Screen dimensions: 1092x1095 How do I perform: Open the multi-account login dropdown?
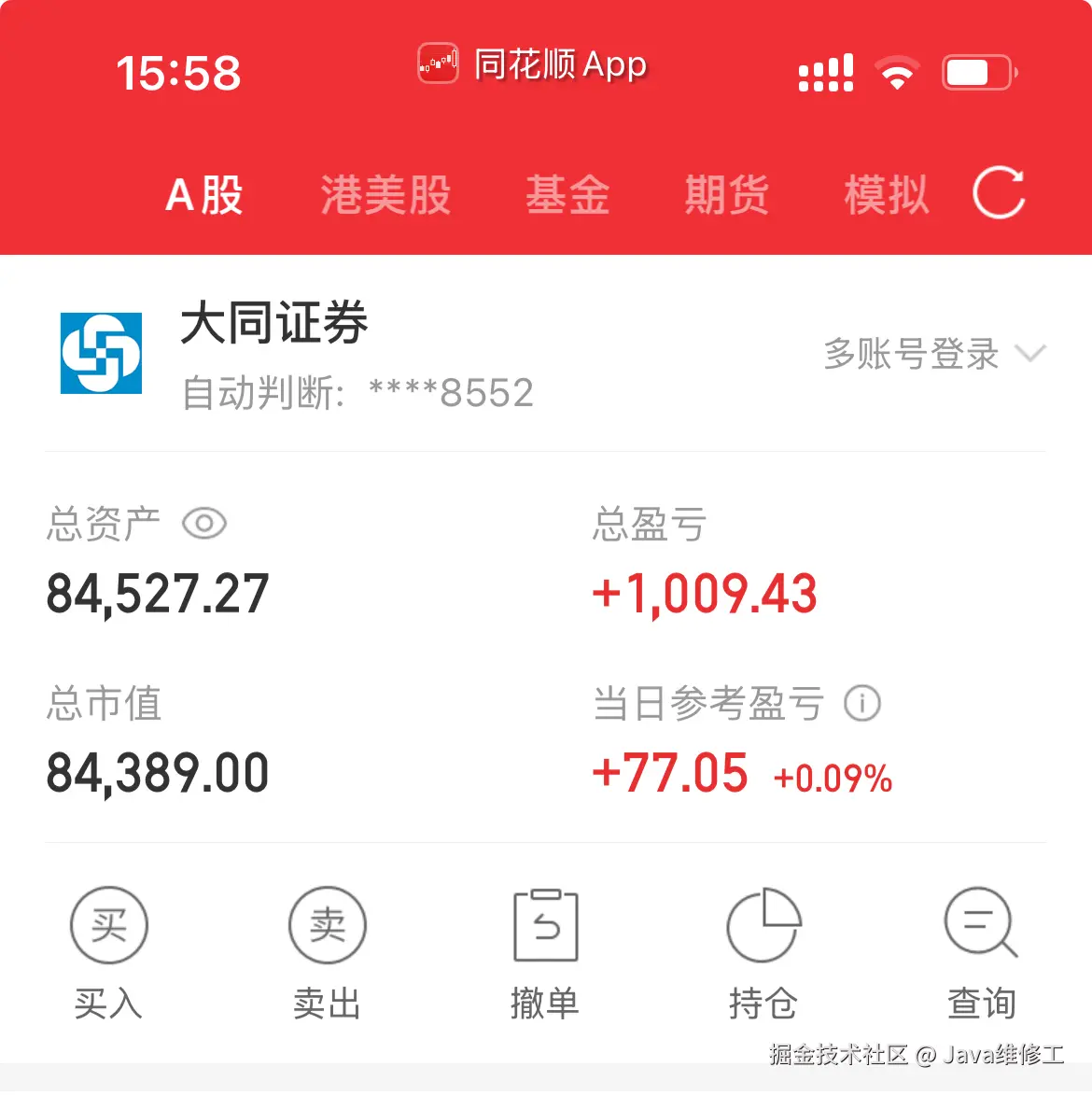910,355
